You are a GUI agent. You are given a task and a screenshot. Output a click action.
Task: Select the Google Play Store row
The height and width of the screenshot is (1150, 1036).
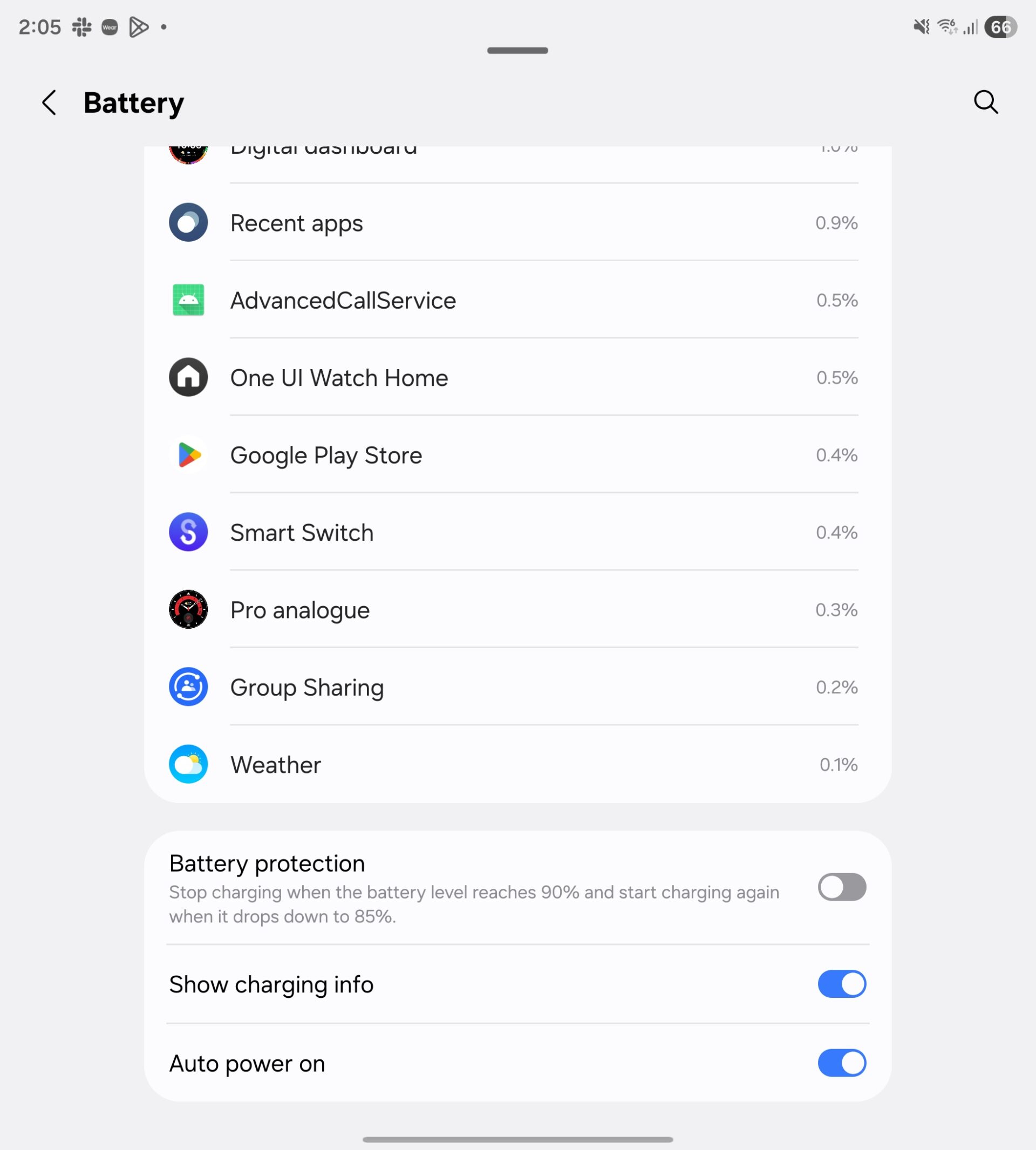point(517,455)
